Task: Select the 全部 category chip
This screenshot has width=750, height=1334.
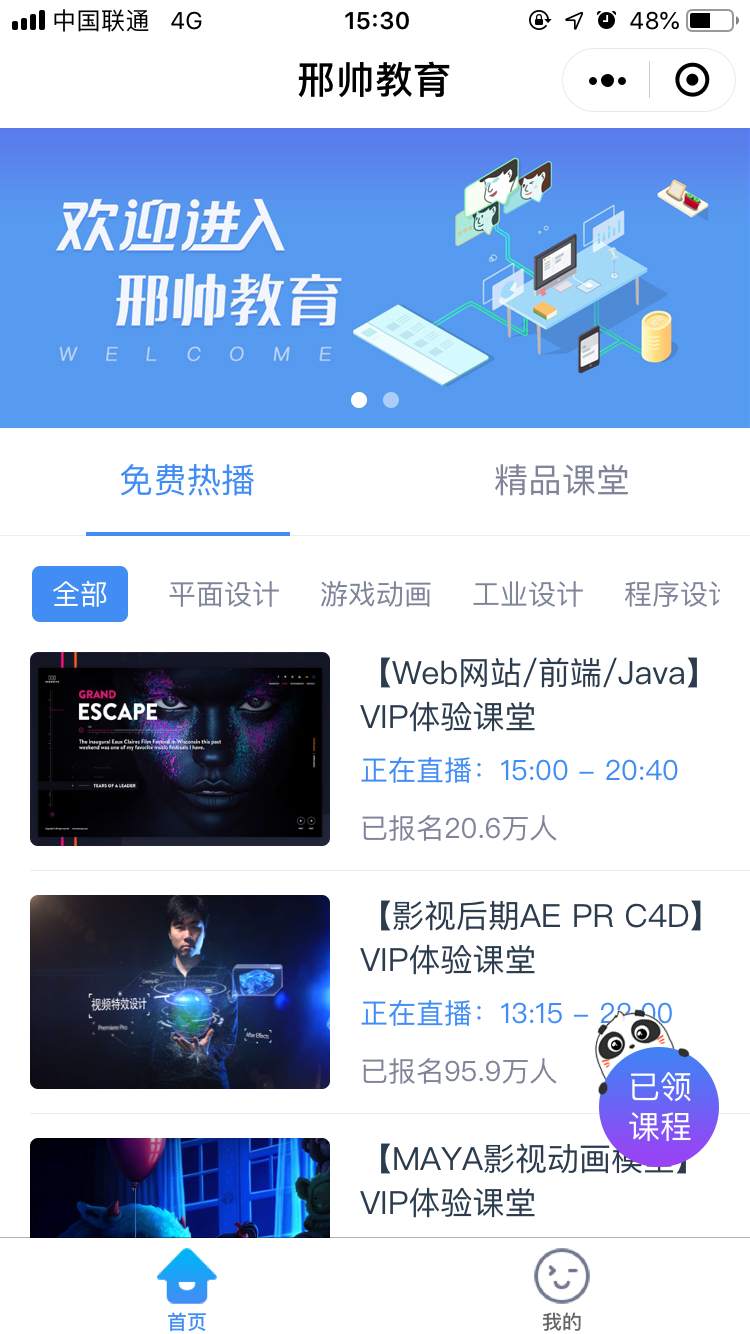Action: pos(80,594)
